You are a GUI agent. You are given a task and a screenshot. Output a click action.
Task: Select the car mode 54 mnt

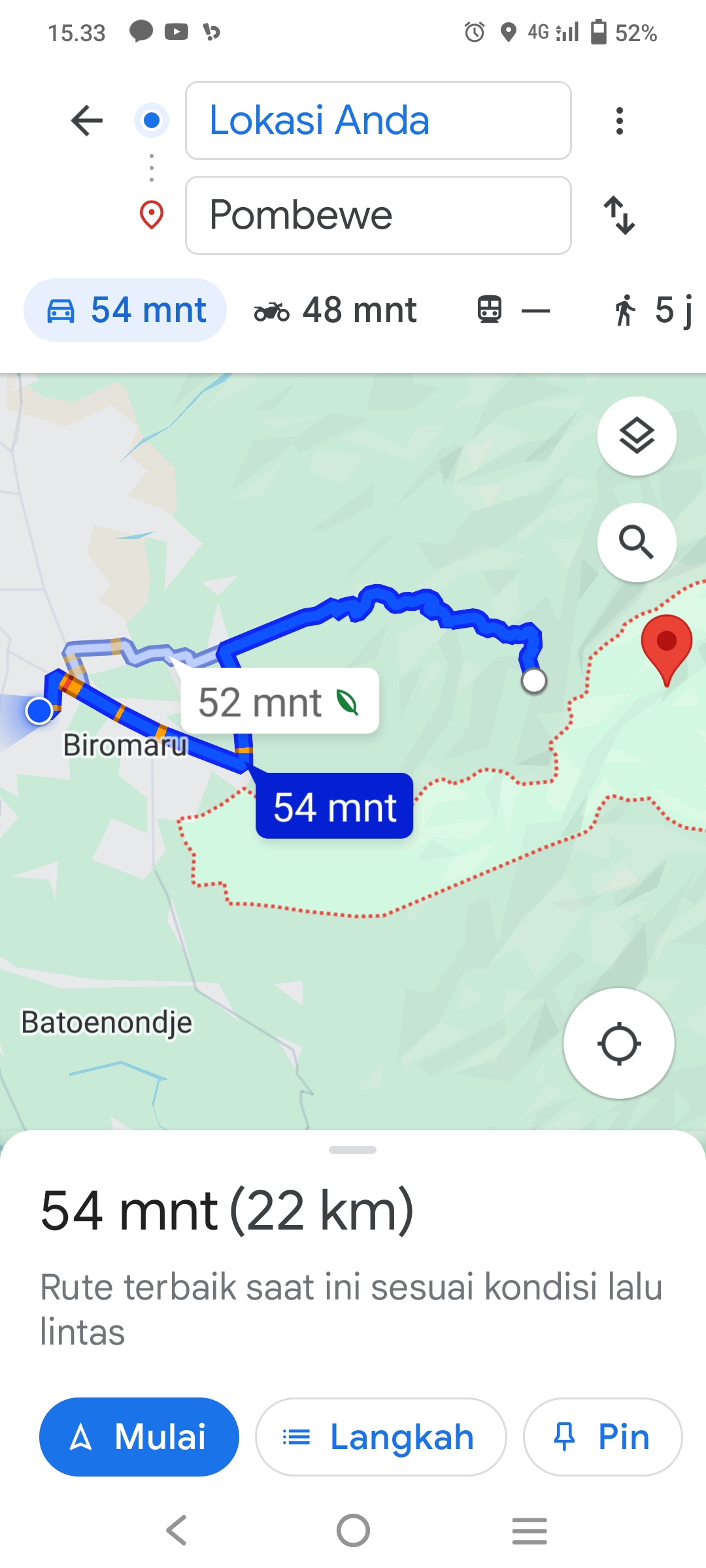click(126, 310)
